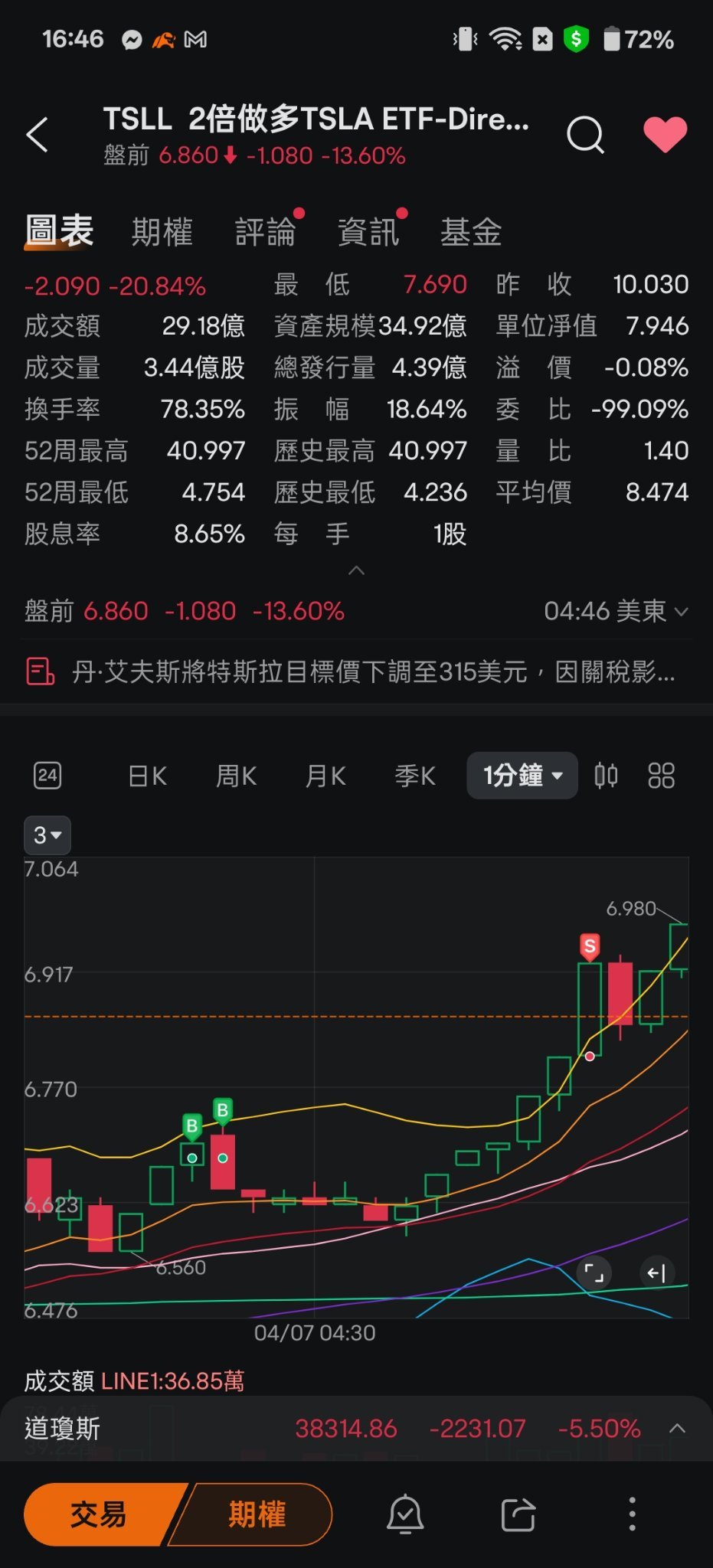Switch to the 期權 tab

pyautogui.click(x=162, y=232)
